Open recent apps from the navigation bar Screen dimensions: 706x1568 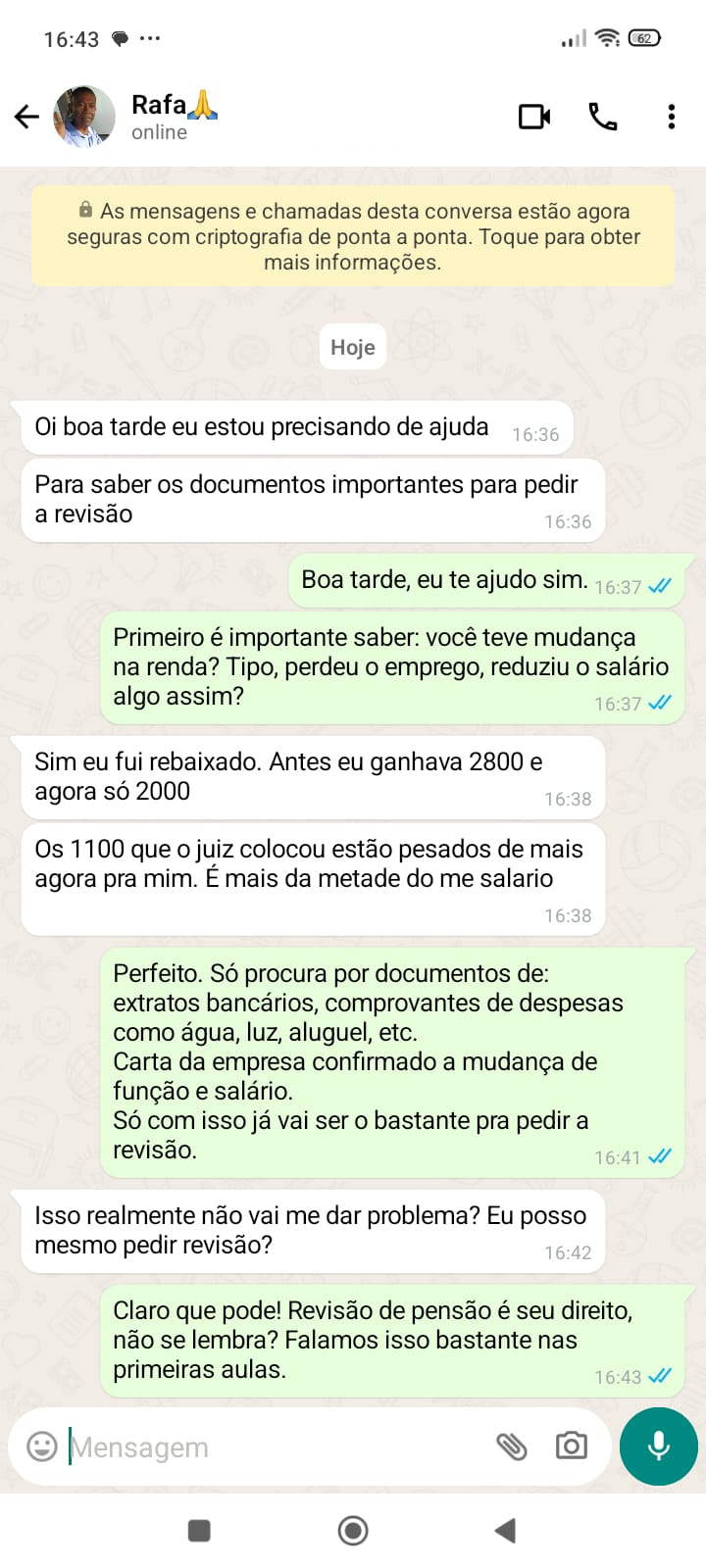(199, 1530)
